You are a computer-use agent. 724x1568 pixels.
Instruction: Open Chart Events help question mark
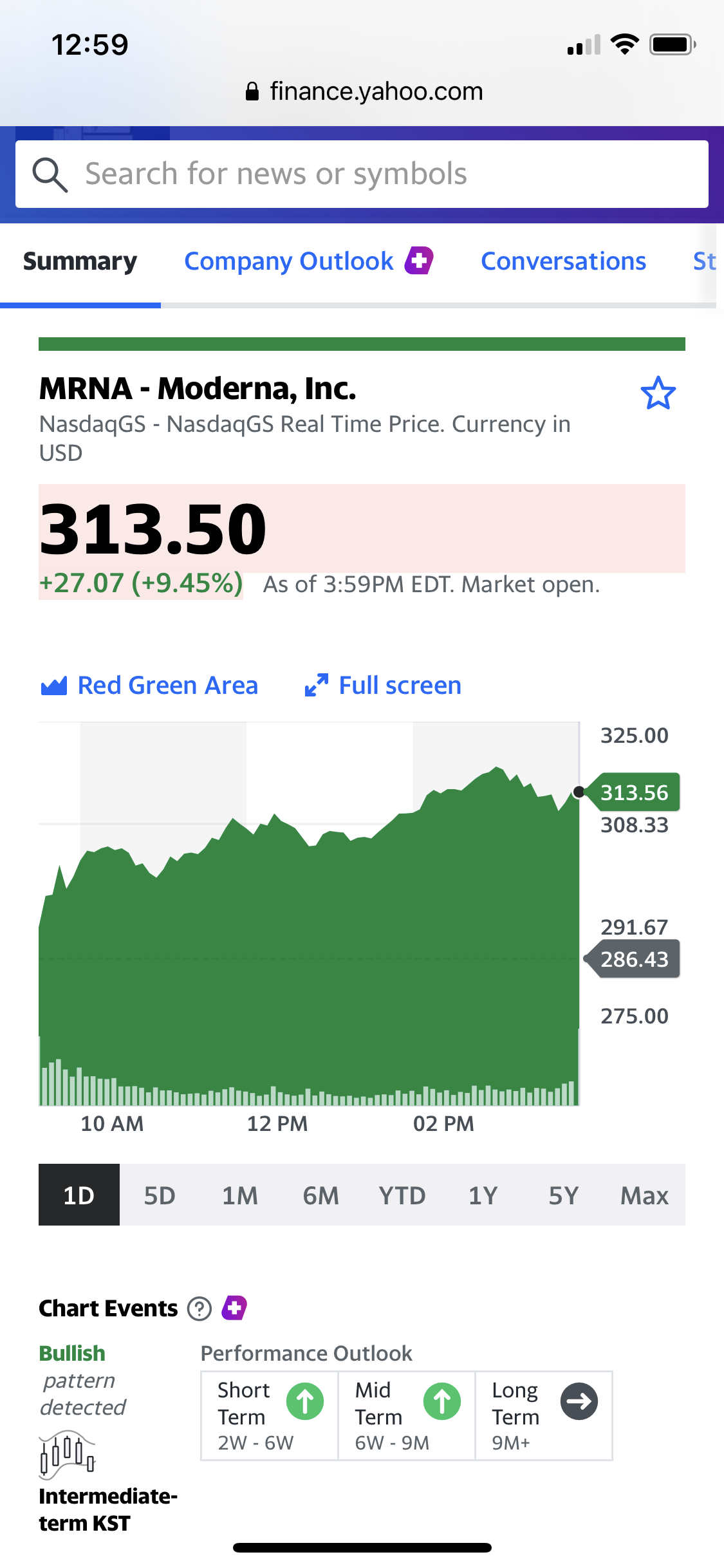click(200, 1309)
